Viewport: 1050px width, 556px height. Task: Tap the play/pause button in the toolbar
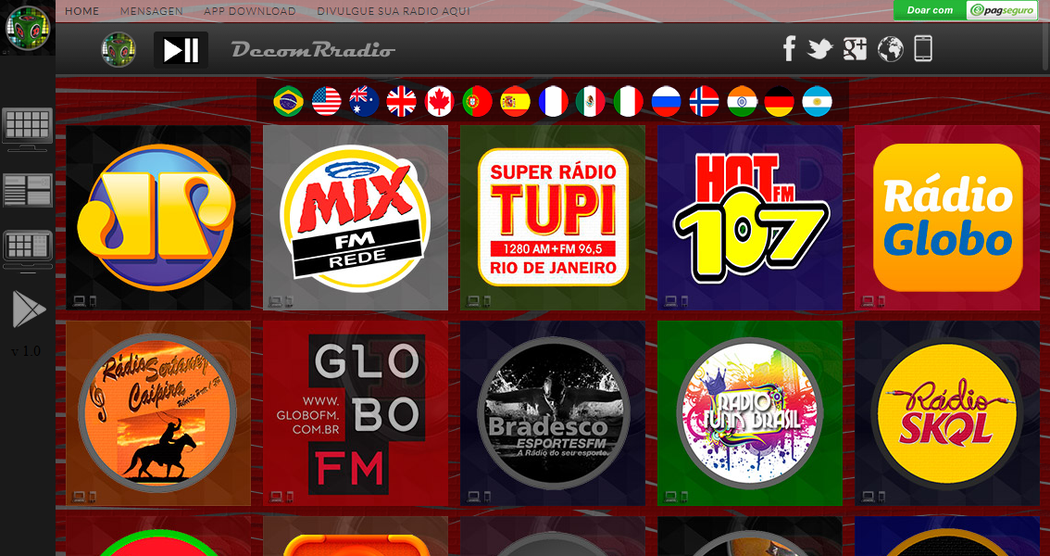[x=181, y=50]
